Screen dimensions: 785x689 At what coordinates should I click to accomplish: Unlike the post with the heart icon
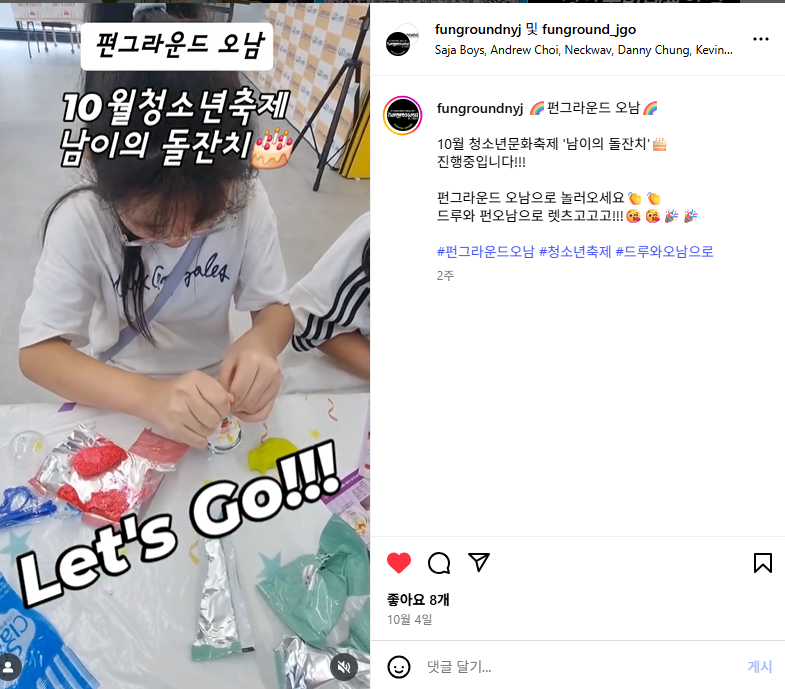point(399,563)
